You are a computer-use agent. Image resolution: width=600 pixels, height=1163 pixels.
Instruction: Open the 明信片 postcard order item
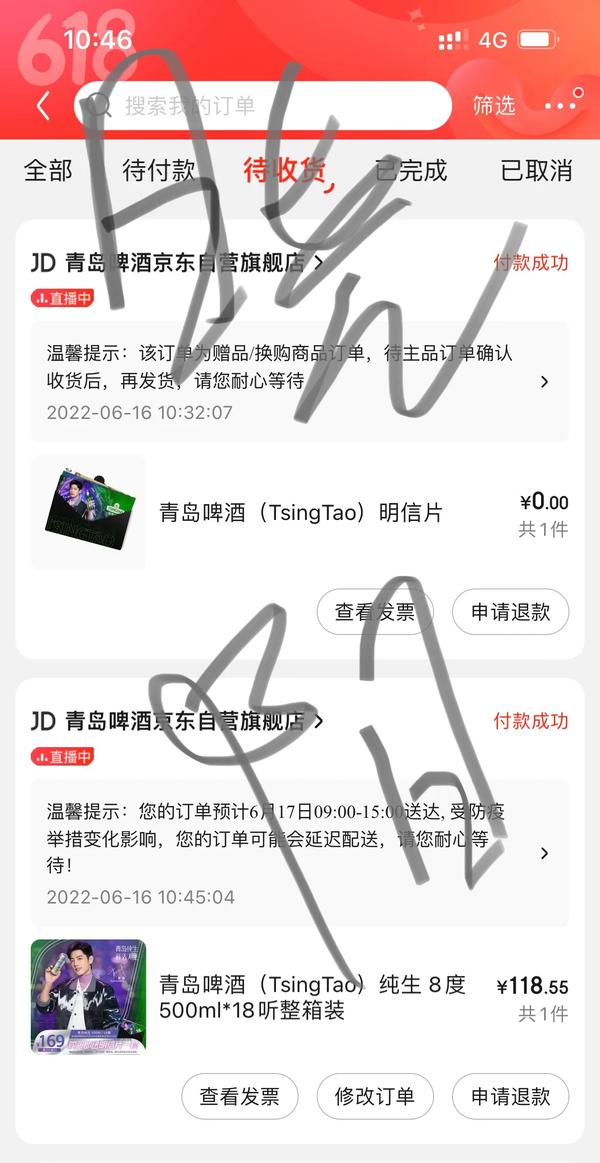300,513
